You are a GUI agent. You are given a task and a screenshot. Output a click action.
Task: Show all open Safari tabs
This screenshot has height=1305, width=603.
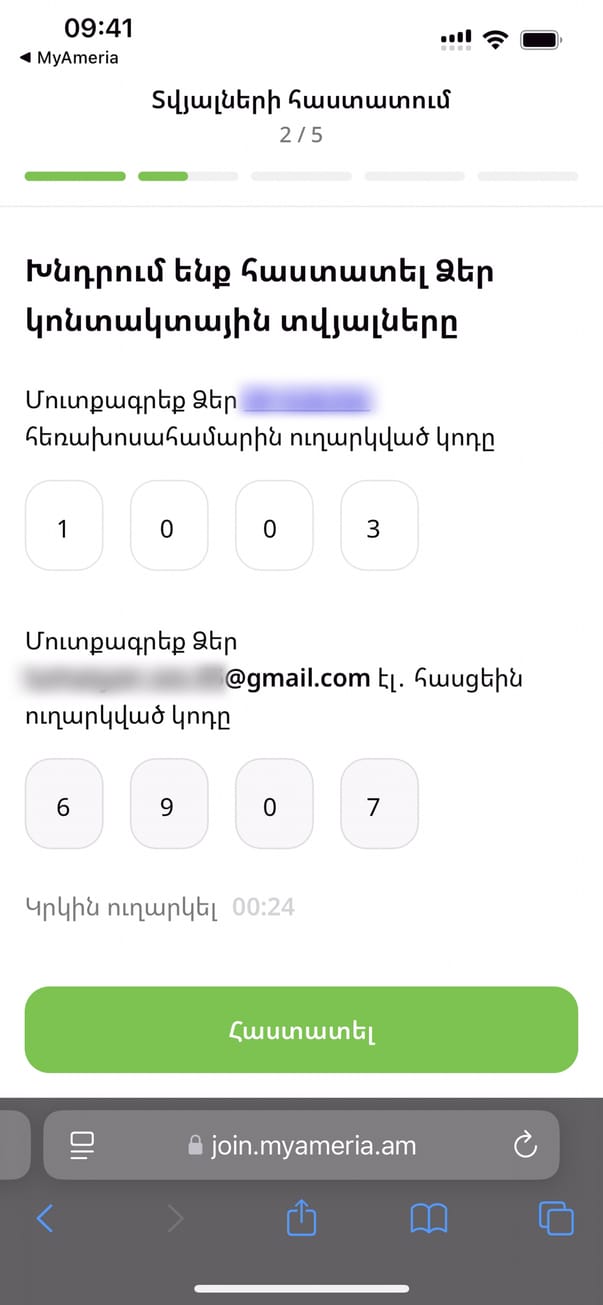pos(555,1218)
